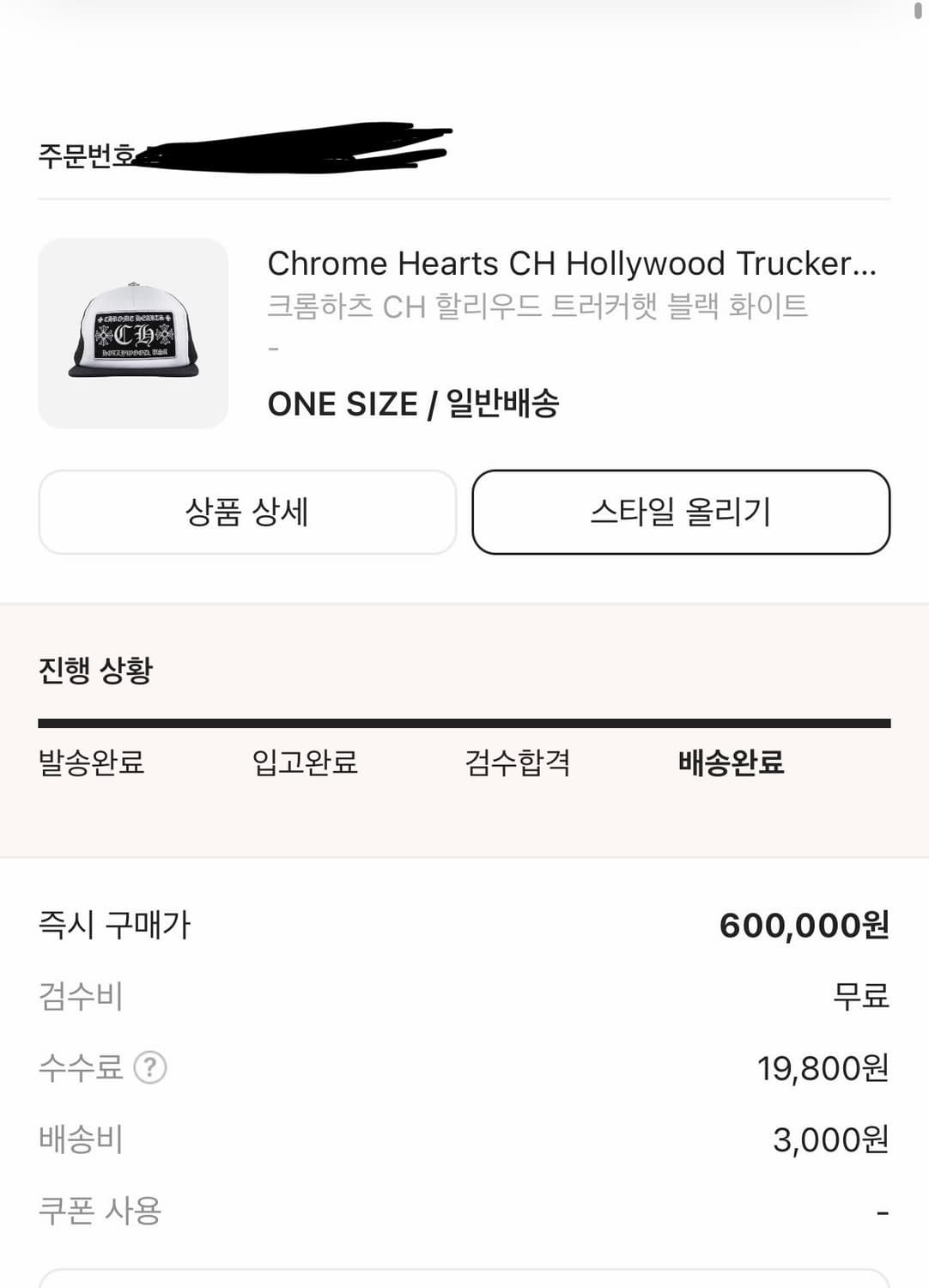Click the progress bar above the delivery steps
Image resolution: width=929 pixels, height=1288 pixels.
tap(464, 718)
